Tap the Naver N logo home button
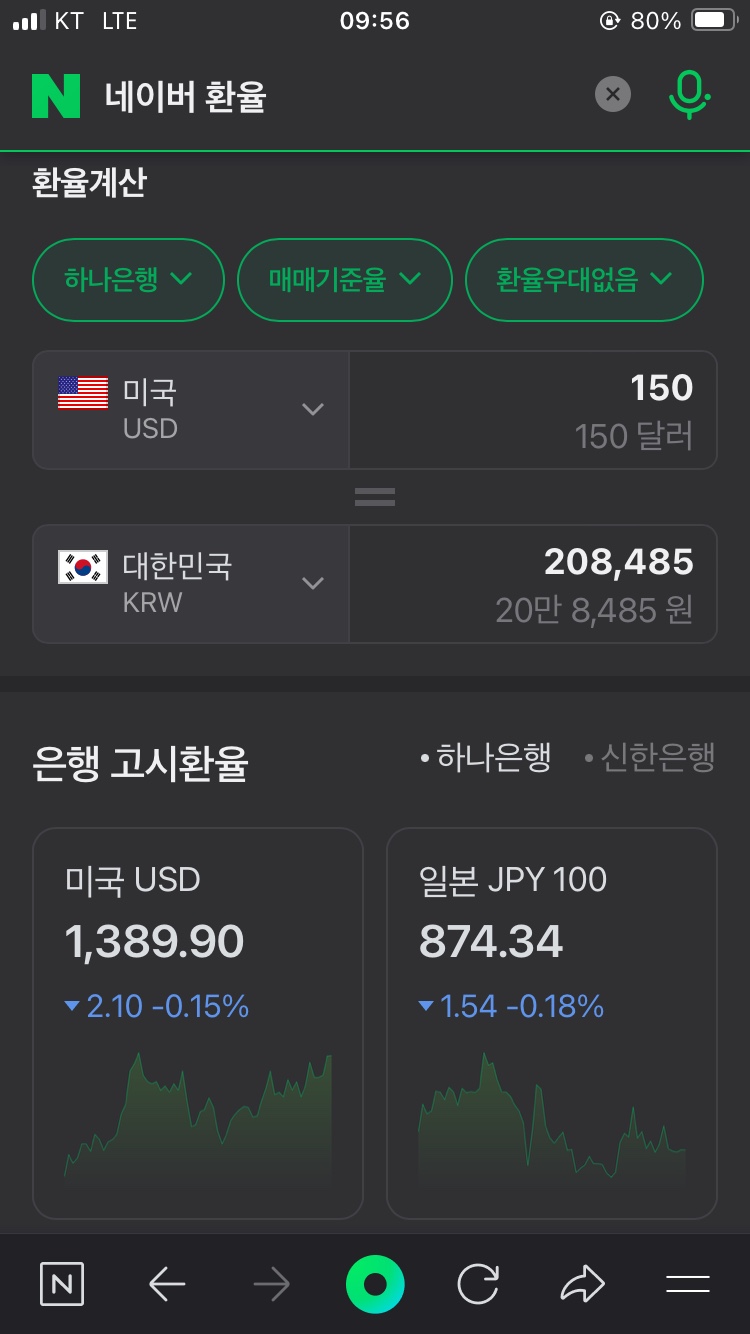 (x=56, y=96)
